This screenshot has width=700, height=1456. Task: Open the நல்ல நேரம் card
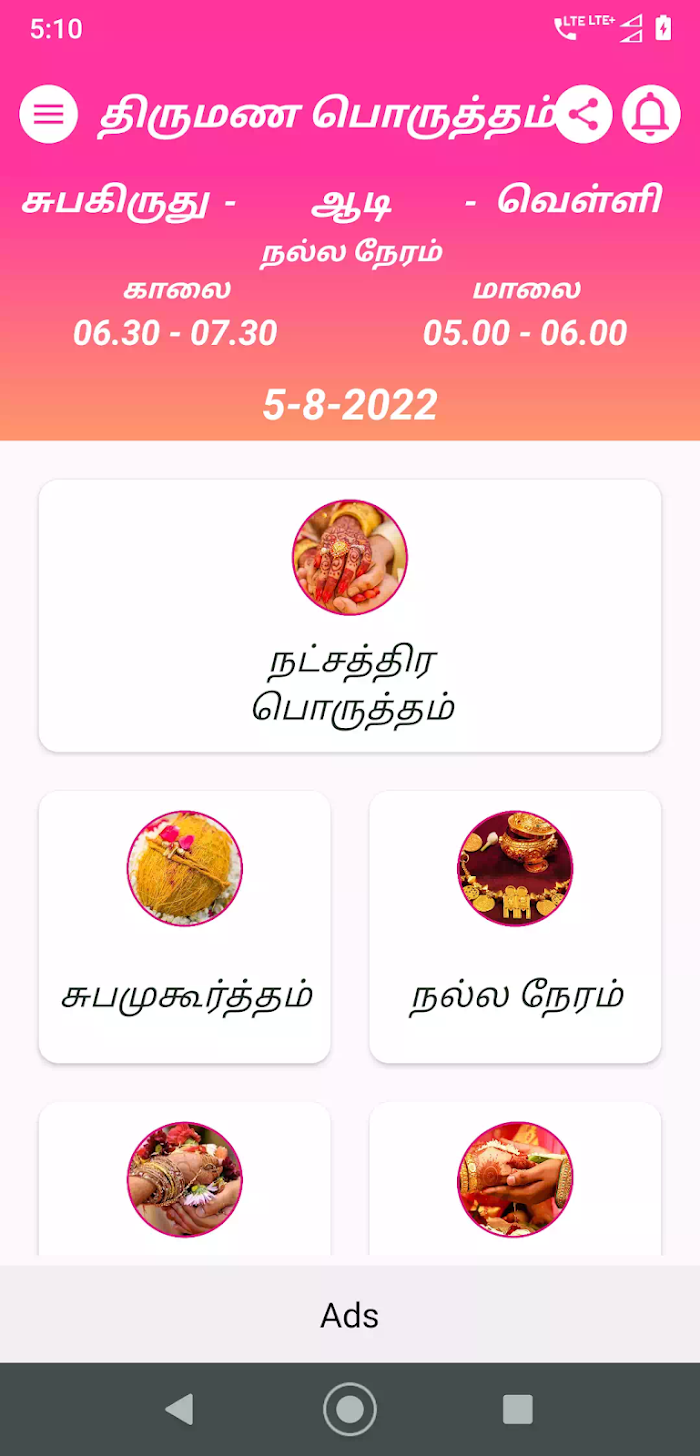(515, 927)
